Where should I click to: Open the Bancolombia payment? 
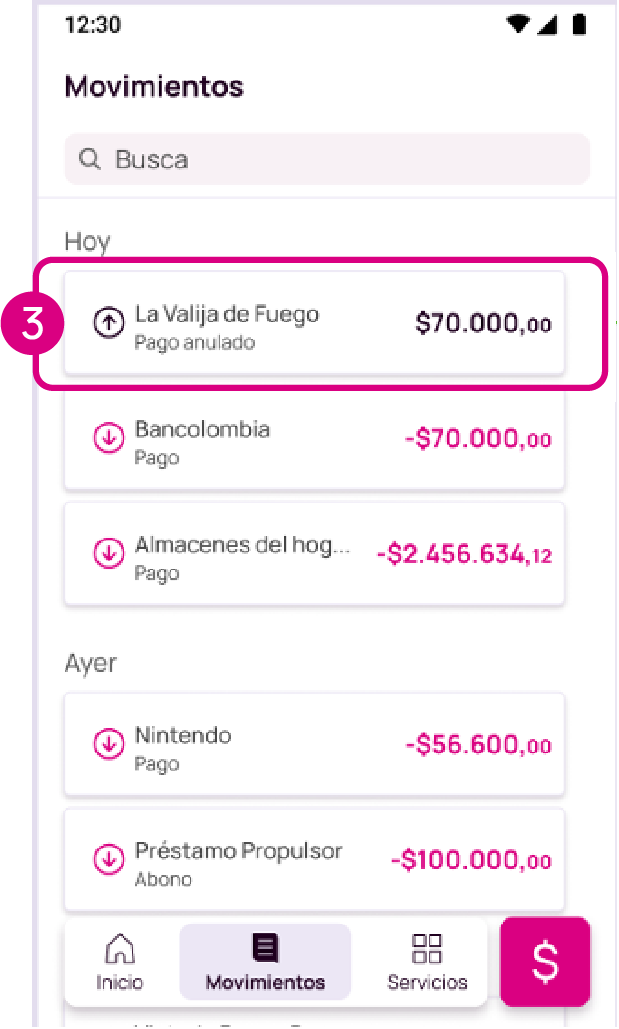(x=314, y=438)
